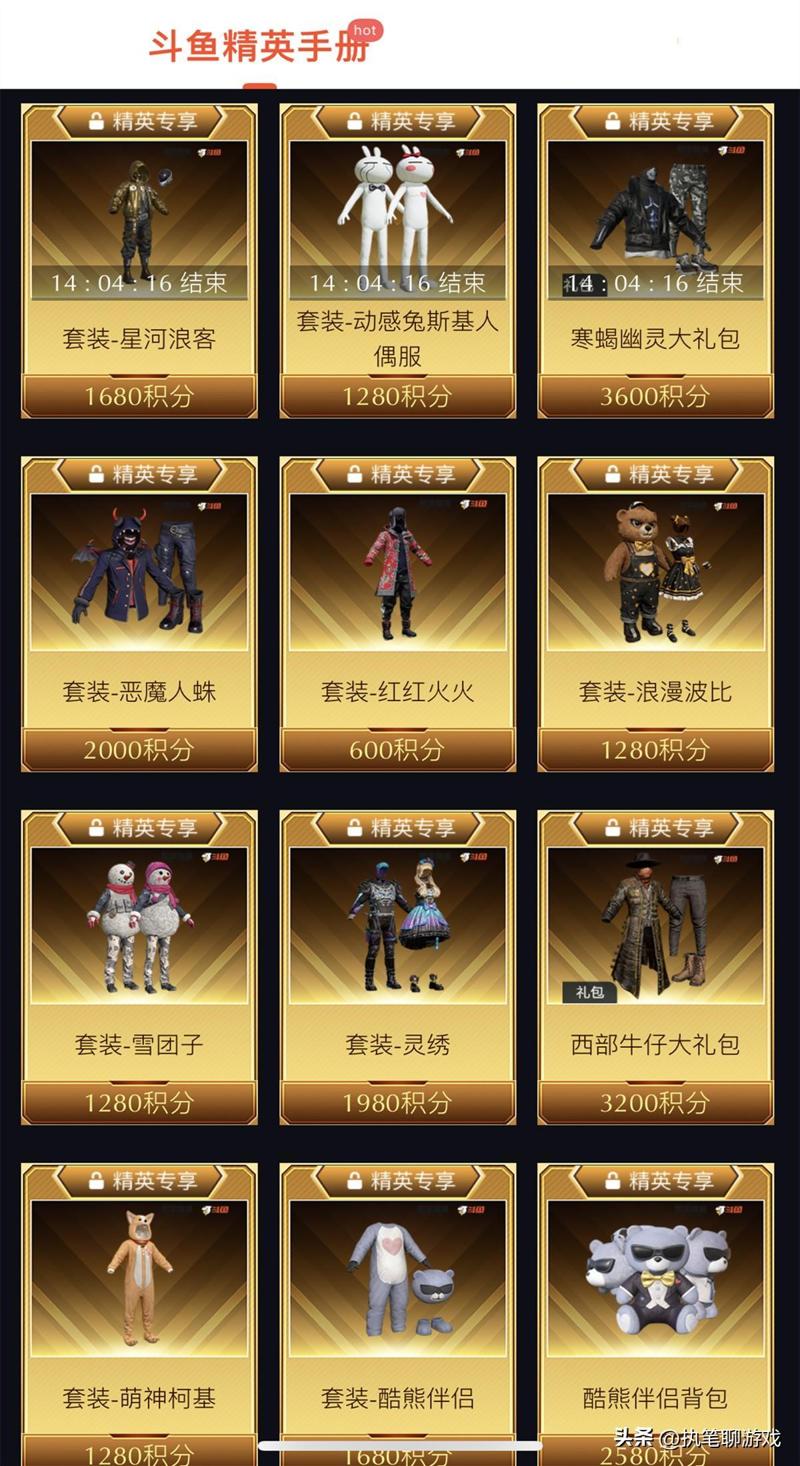Screen dimensions: 800x1466
Task: Open the 套装-恶魔人蛛 outfit card
Action: click(139, 613)
